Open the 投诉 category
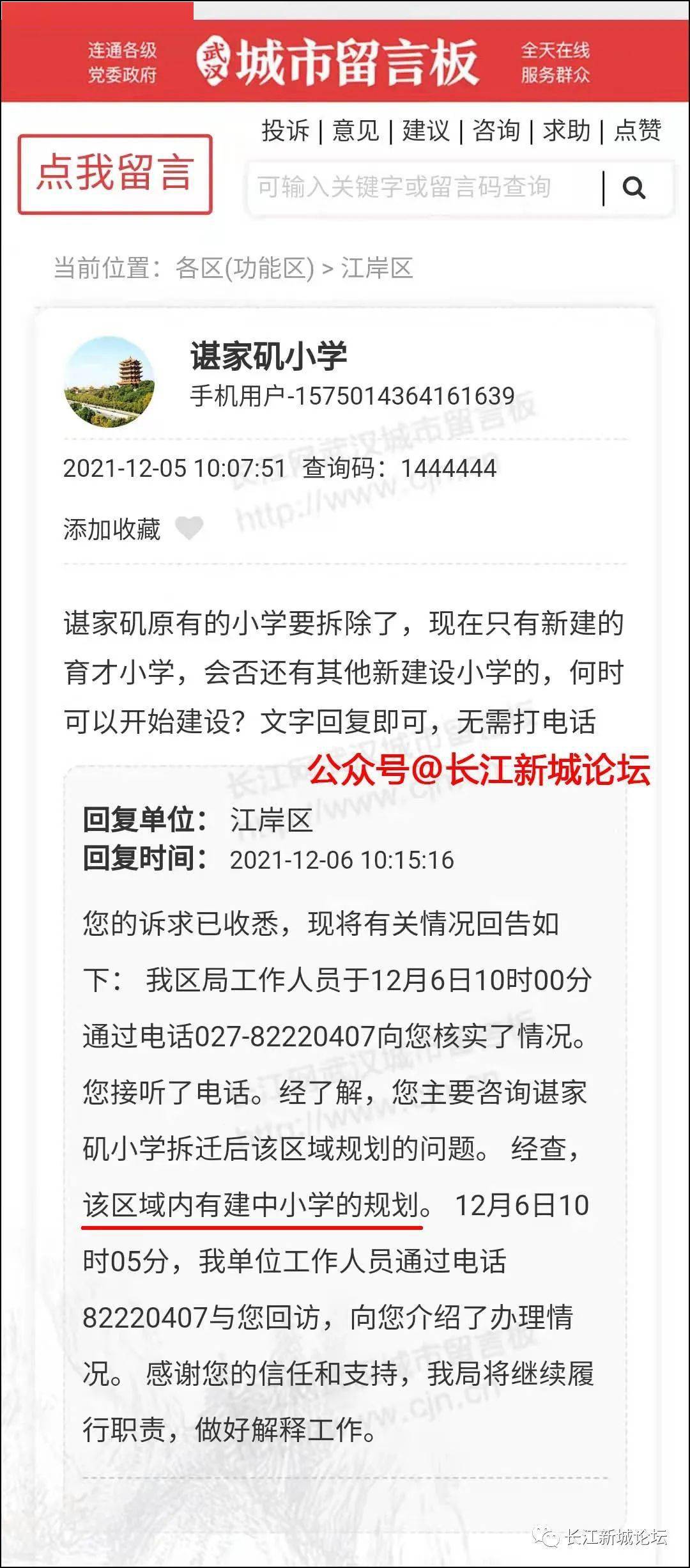Viewport: 690px width, 1568px height. point(286,130)
